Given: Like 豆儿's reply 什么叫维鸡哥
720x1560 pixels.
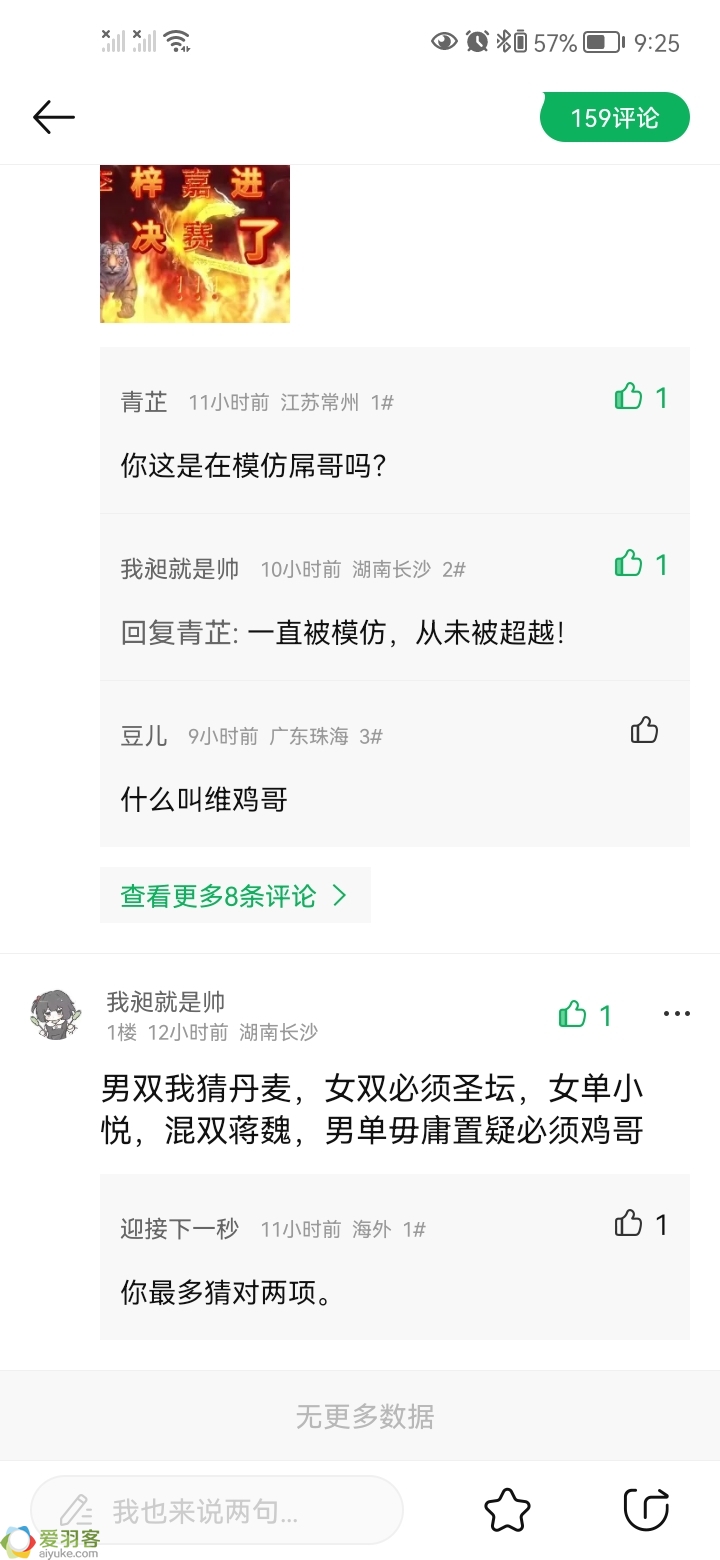Looking at the screenshot, I should tap(645, 731).
